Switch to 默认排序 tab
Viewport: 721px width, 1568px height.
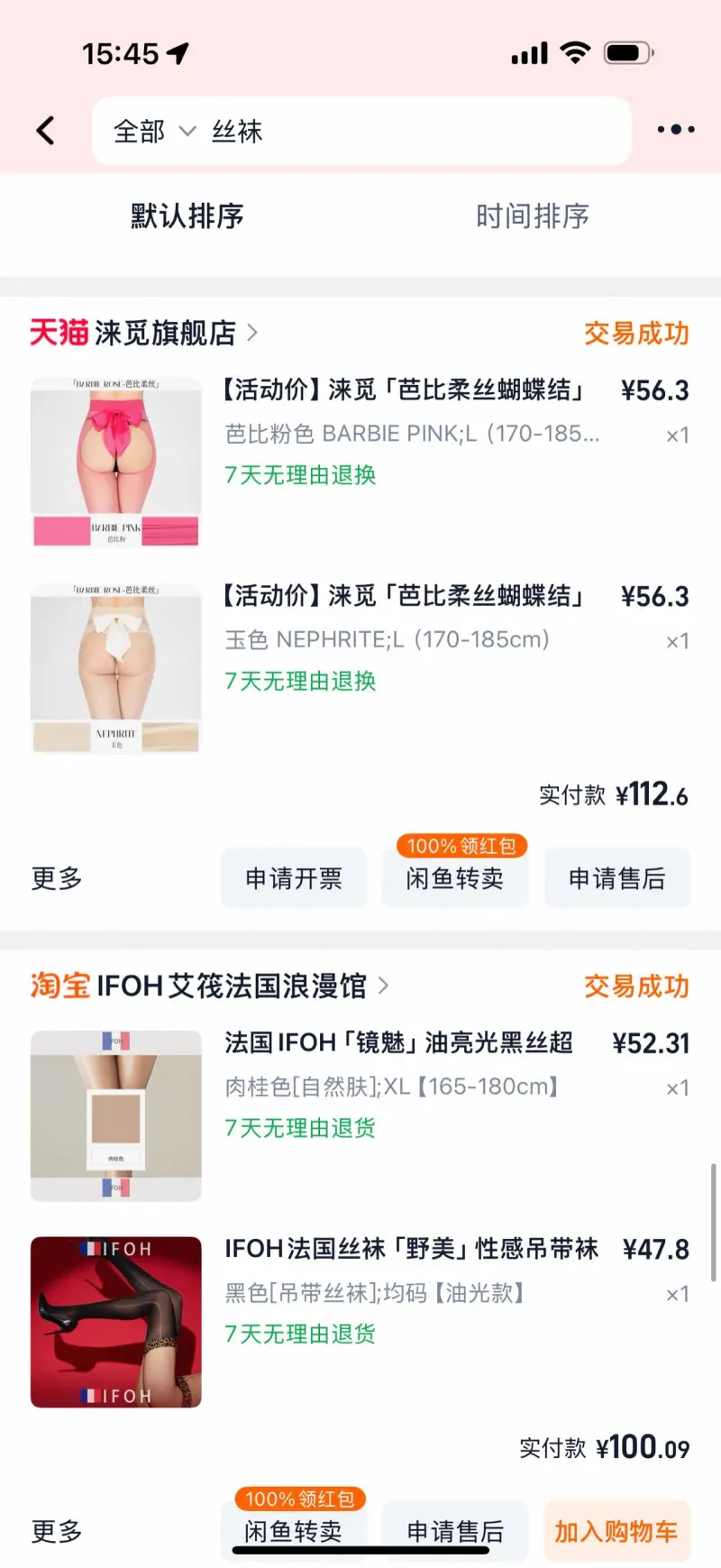tap(187, 216)
